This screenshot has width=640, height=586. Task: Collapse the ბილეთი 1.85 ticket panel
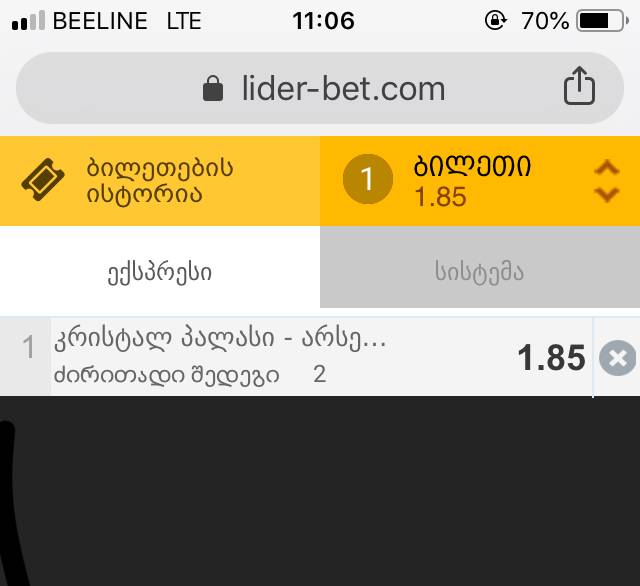point(606,182)
